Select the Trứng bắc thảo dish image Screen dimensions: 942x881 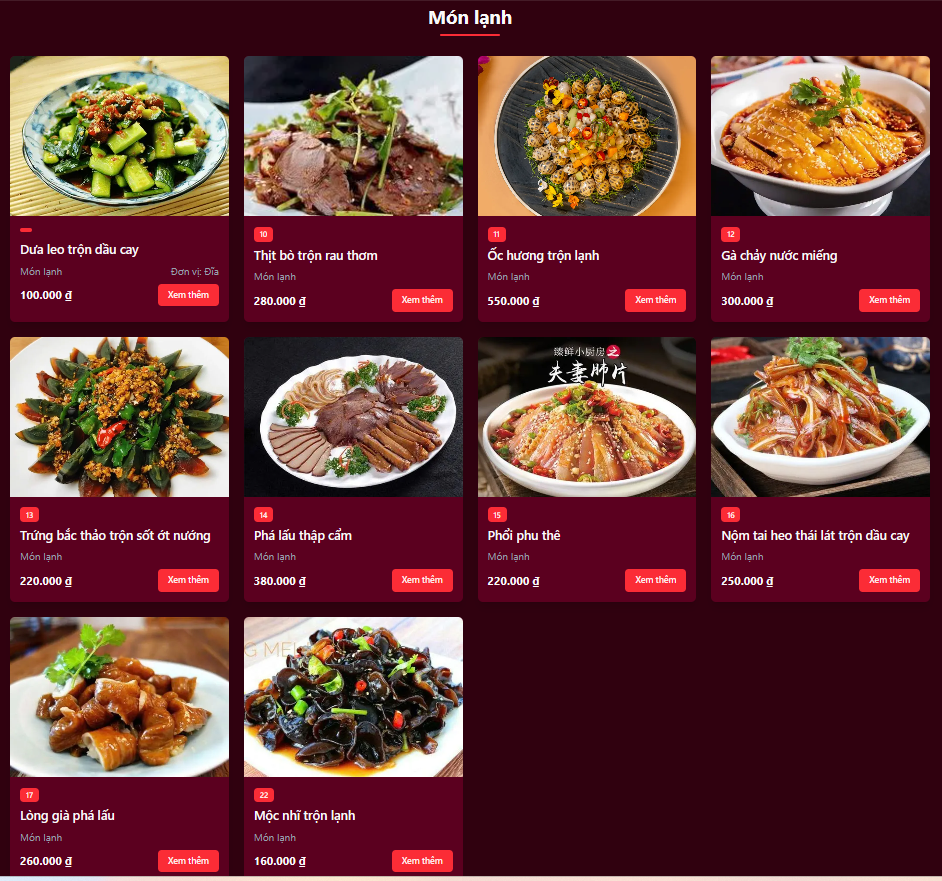[119, 417]
